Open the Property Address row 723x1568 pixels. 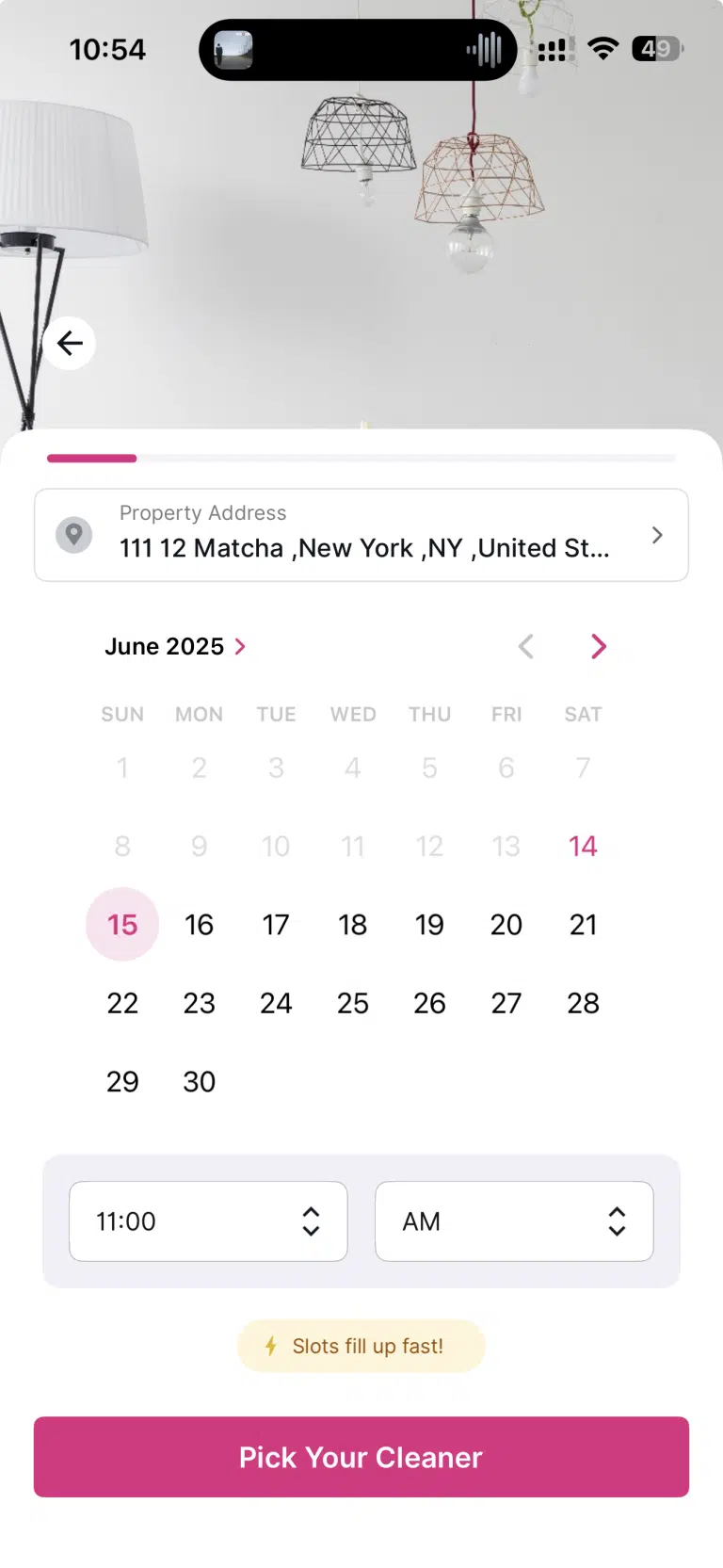361,535
